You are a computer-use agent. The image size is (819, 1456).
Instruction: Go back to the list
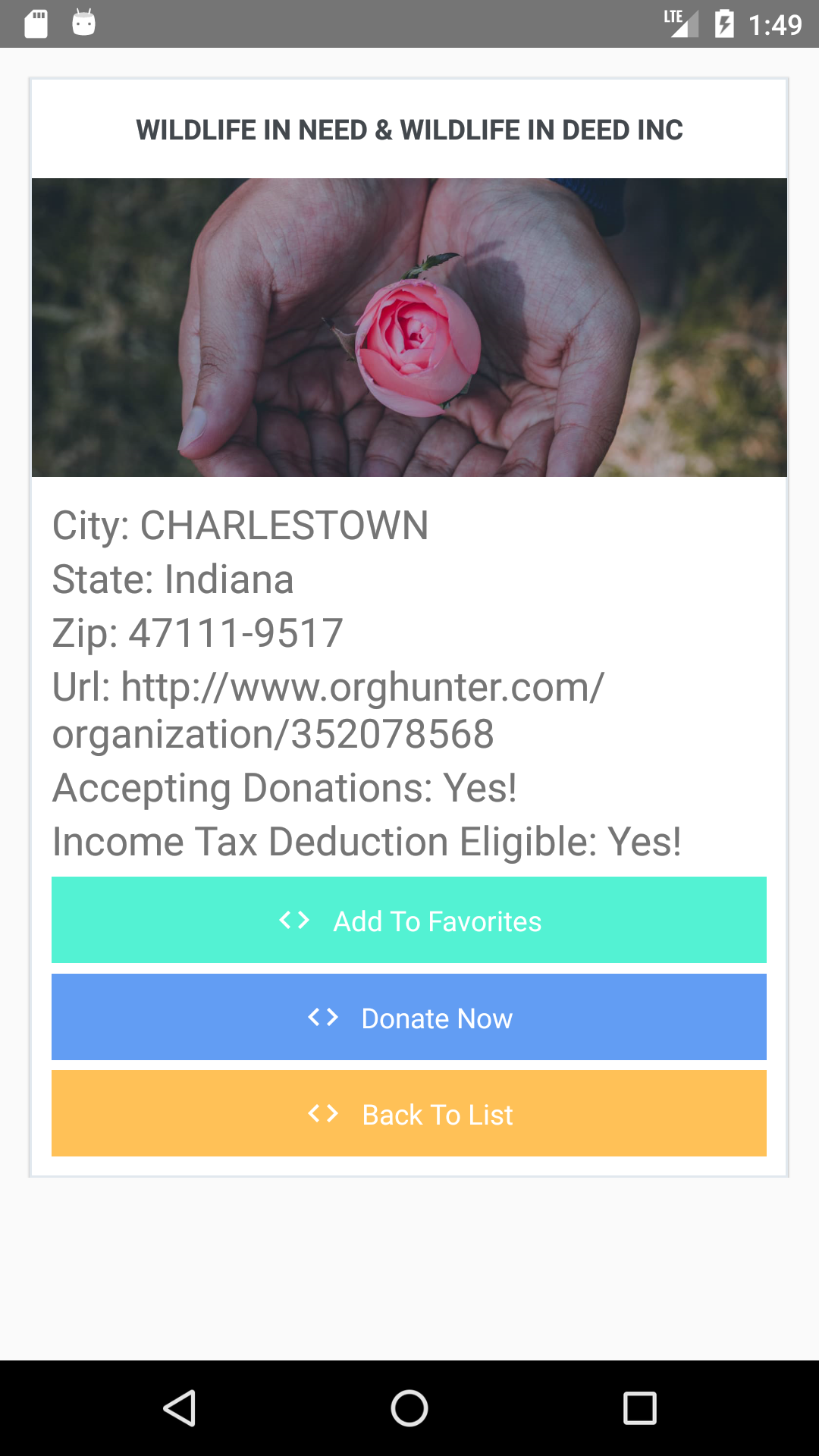click(x=409, y=1113)
